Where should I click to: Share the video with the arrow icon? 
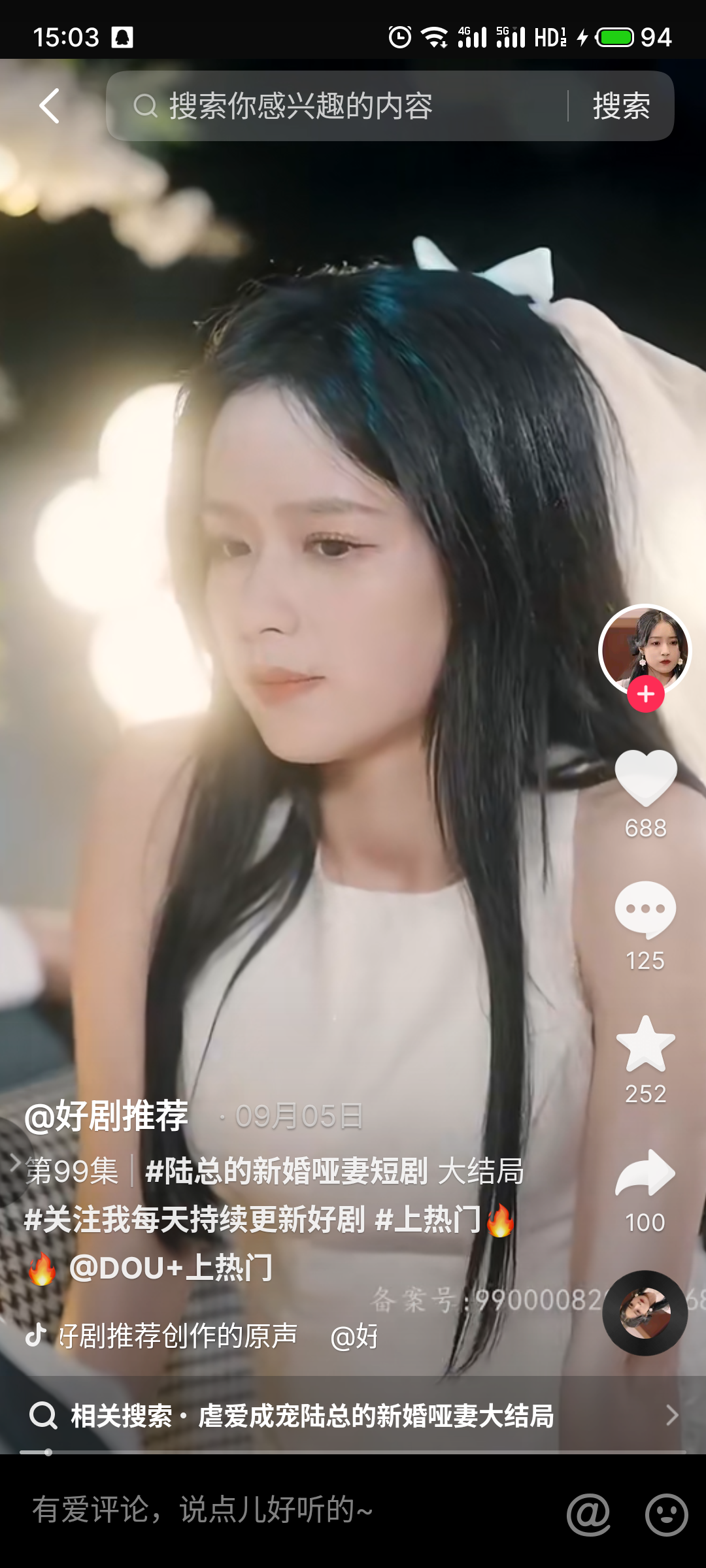coord(646,1173)
